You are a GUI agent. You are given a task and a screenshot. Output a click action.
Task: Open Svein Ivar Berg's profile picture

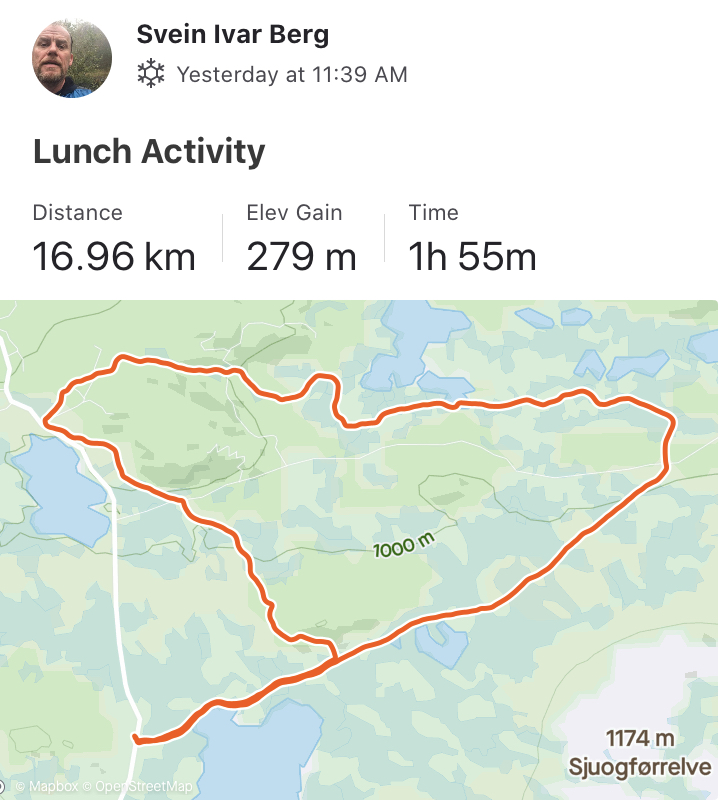72,57
